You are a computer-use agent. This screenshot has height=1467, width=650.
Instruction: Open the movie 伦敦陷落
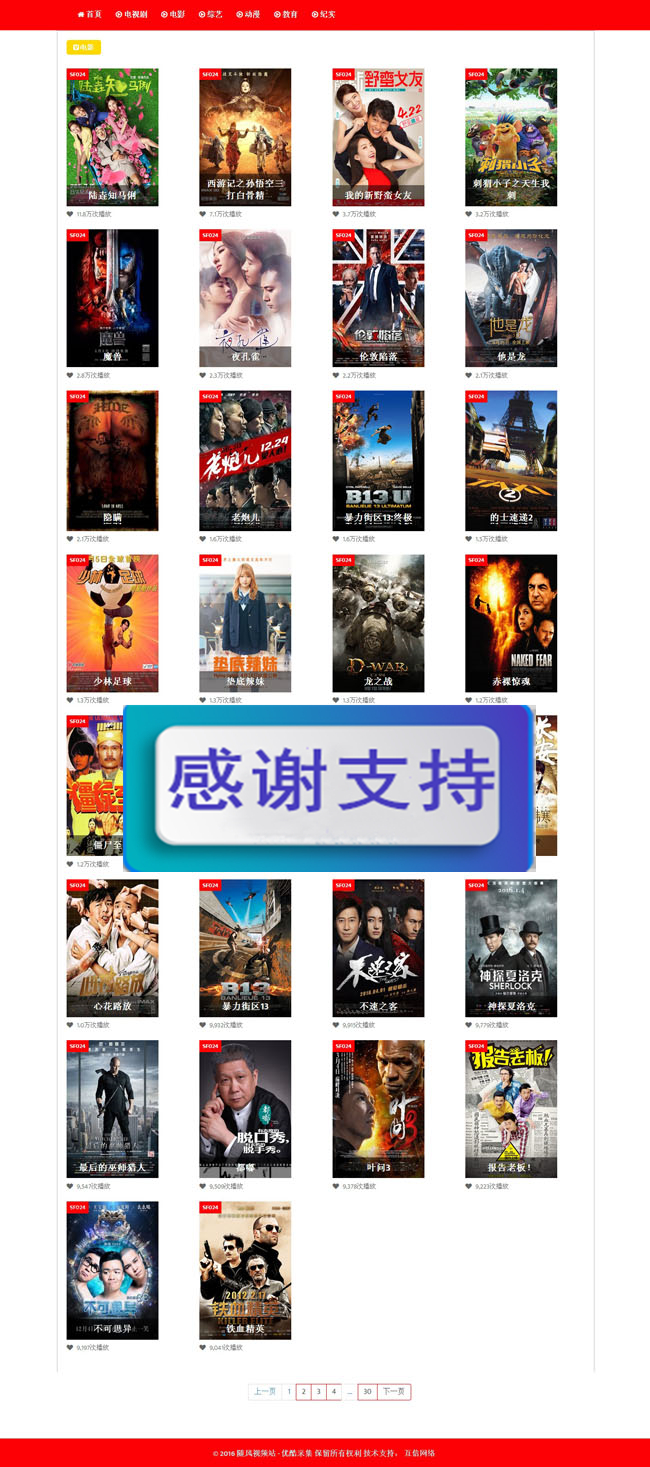tap(378, 298)
